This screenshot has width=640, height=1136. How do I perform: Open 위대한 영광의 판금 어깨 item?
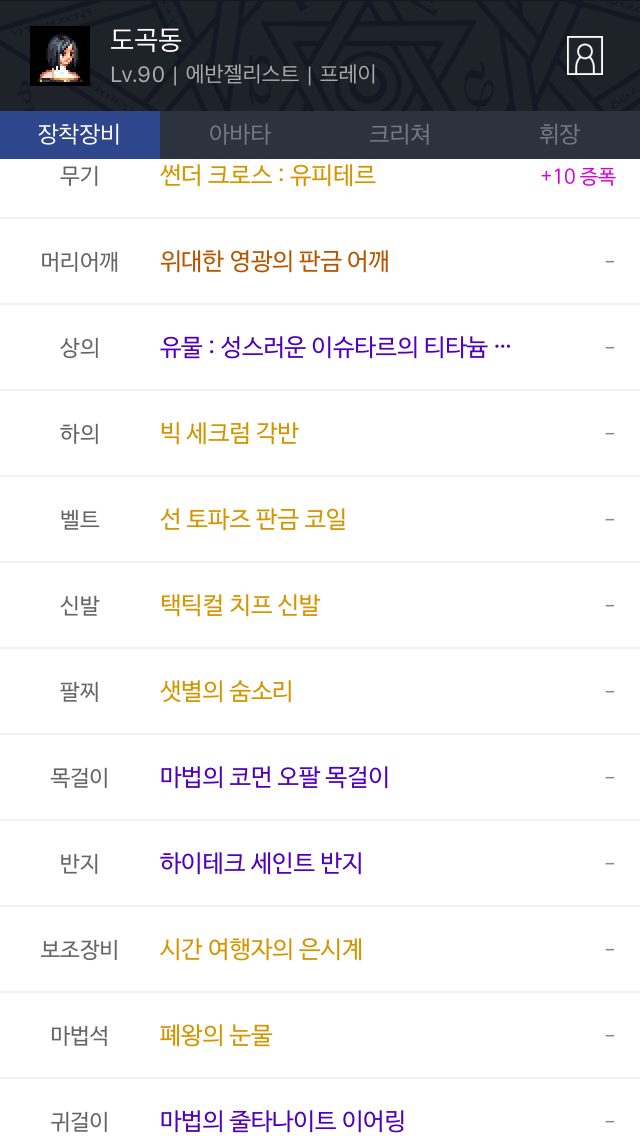point(275,261)
